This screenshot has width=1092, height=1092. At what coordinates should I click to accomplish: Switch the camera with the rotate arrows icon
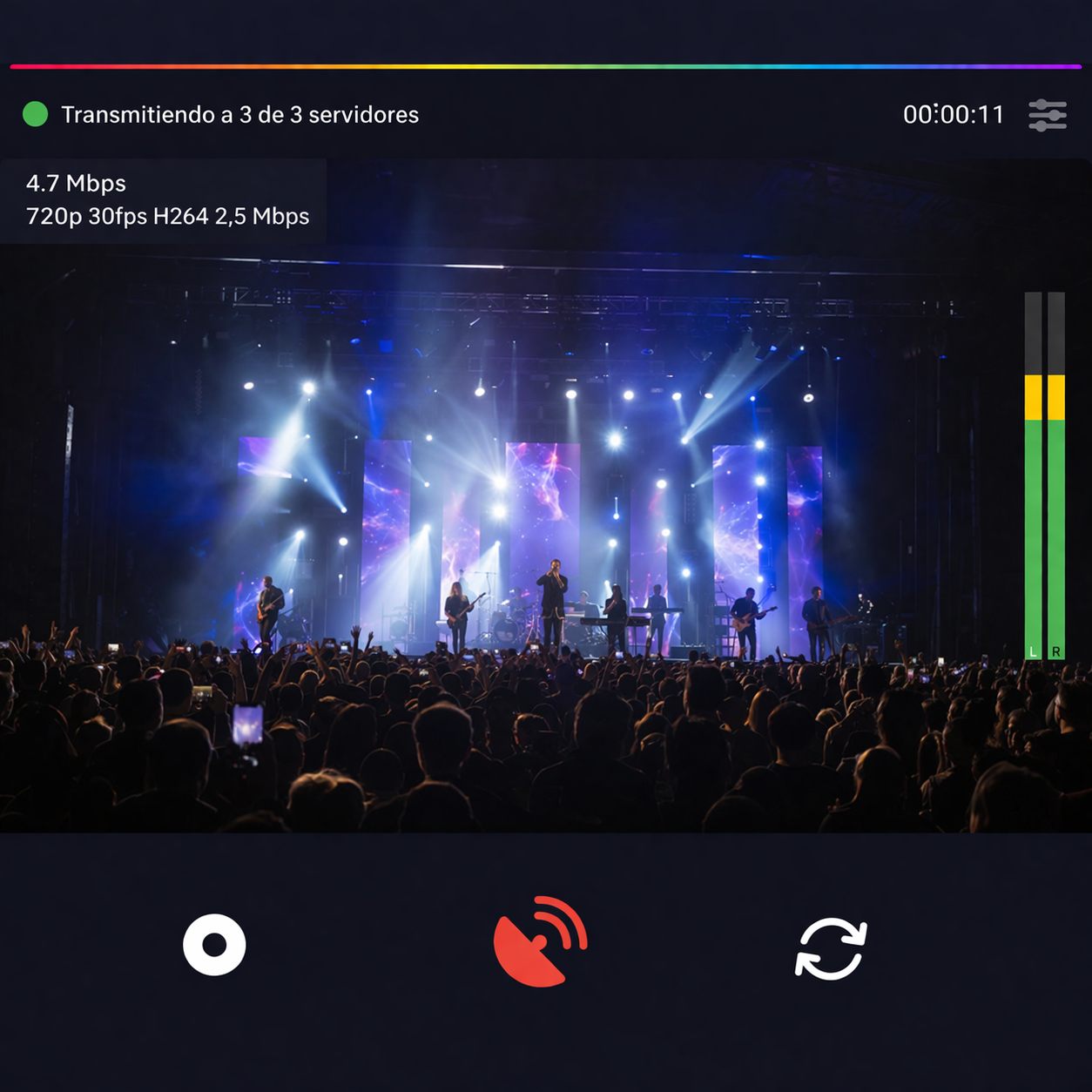pyautogui.click(x=831, y=948)
